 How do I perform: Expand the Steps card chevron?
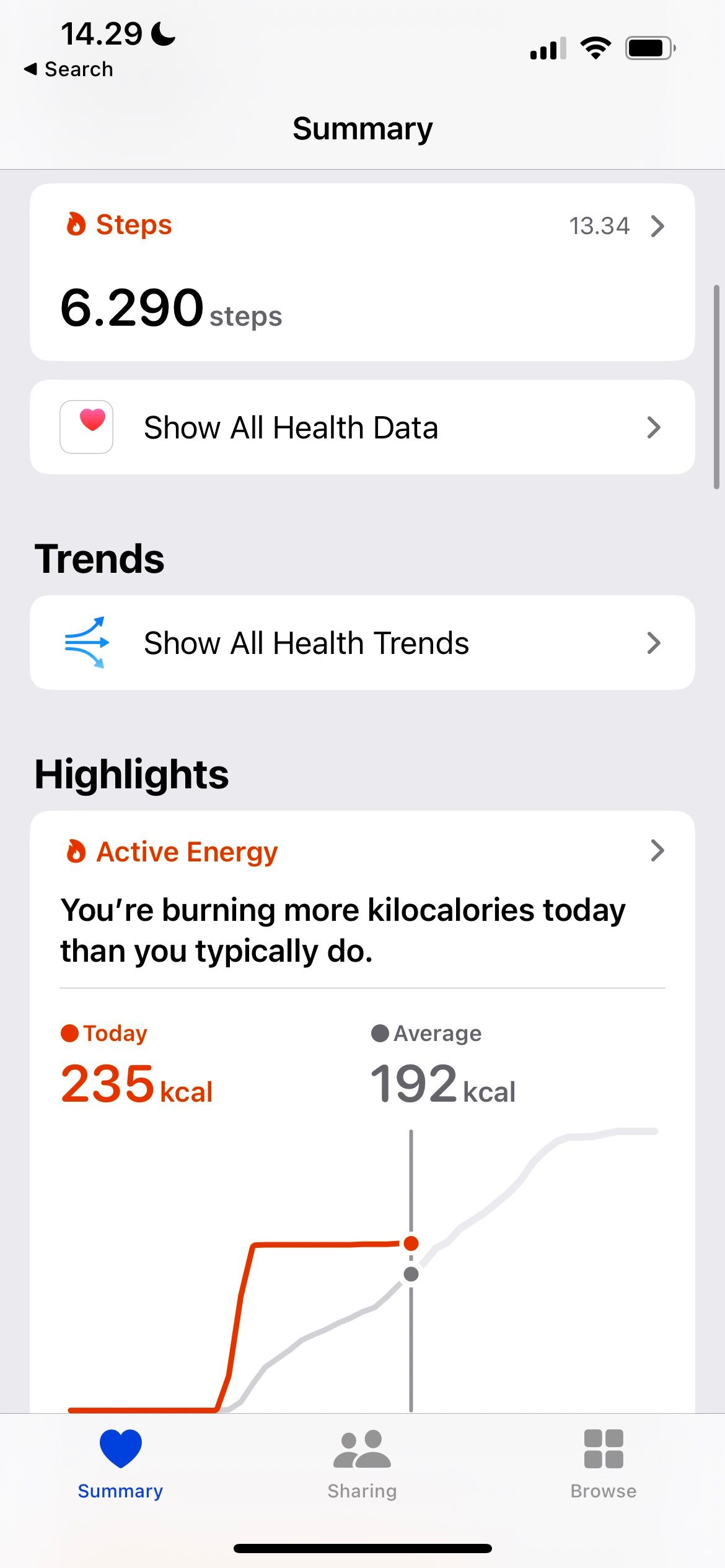click(x=657, y=226)
